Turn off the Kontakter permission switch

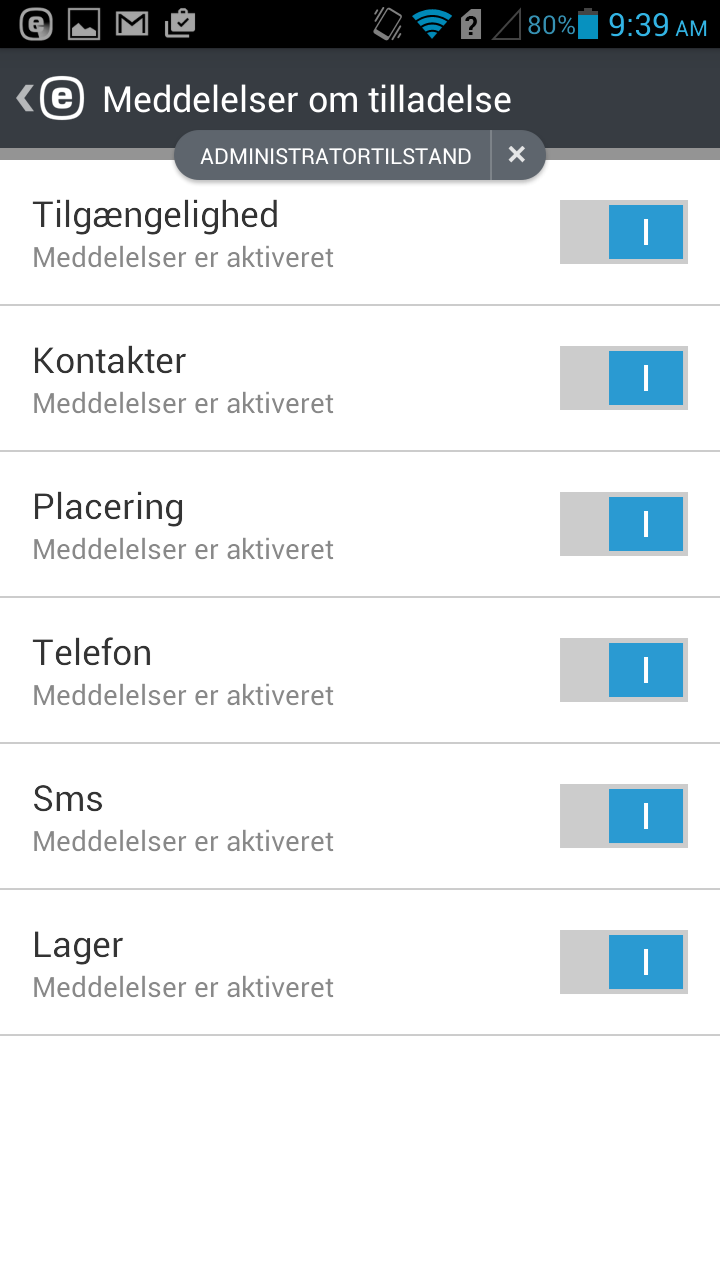click(623, 378)
